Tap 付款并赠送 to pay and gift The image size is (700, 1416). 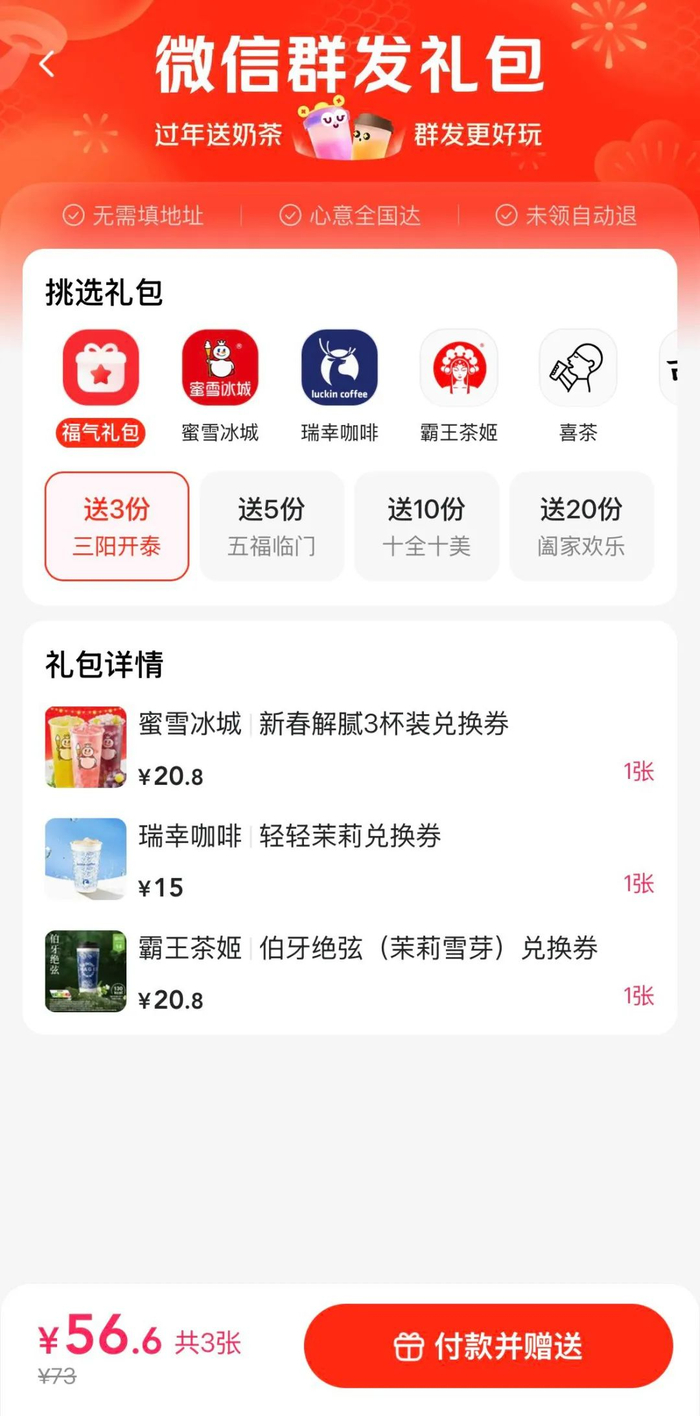(x=489, y=1346)
